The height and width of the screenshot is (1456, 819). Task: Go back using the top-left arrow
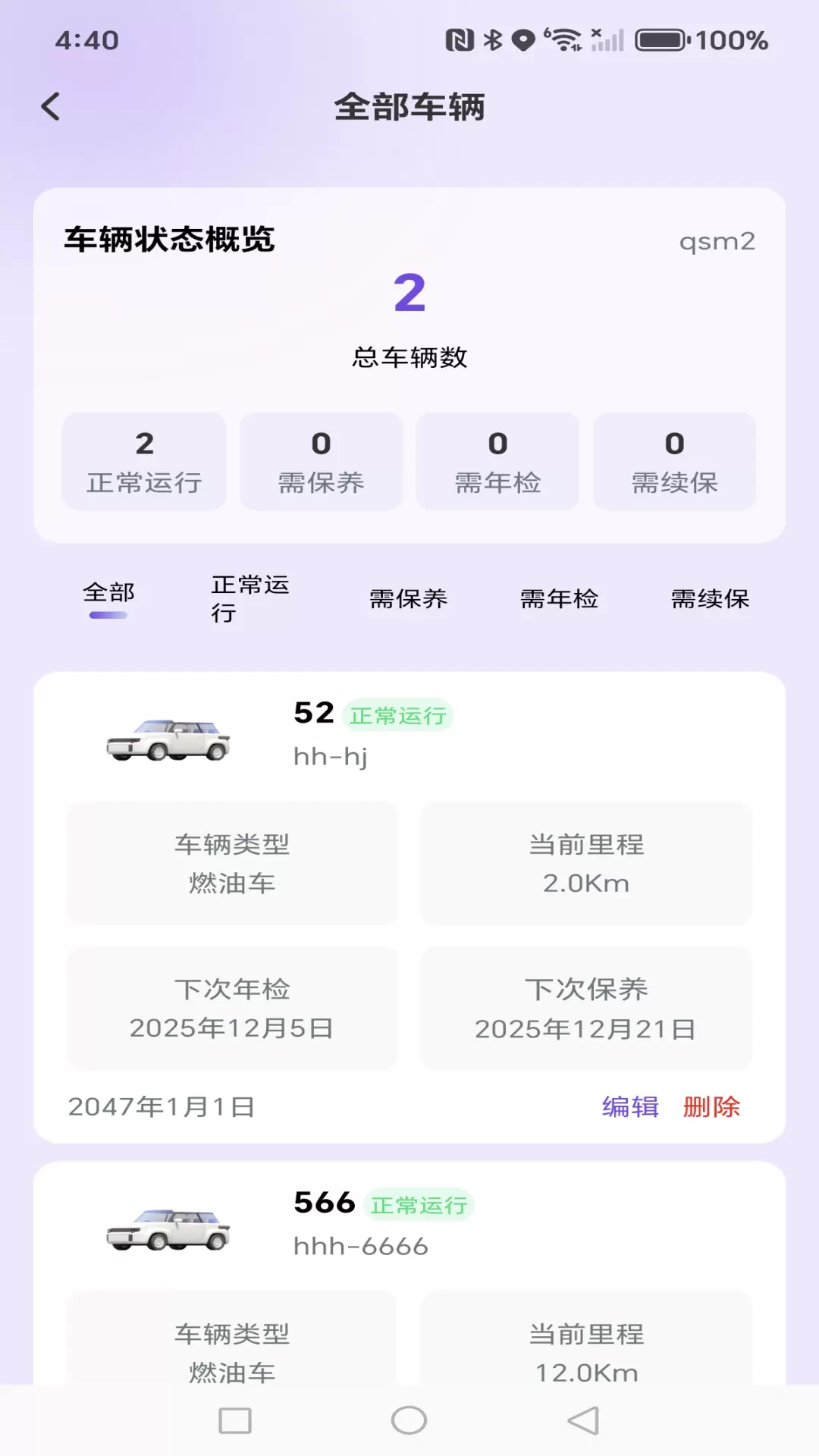pyautogui.click(x=51, y=107)
